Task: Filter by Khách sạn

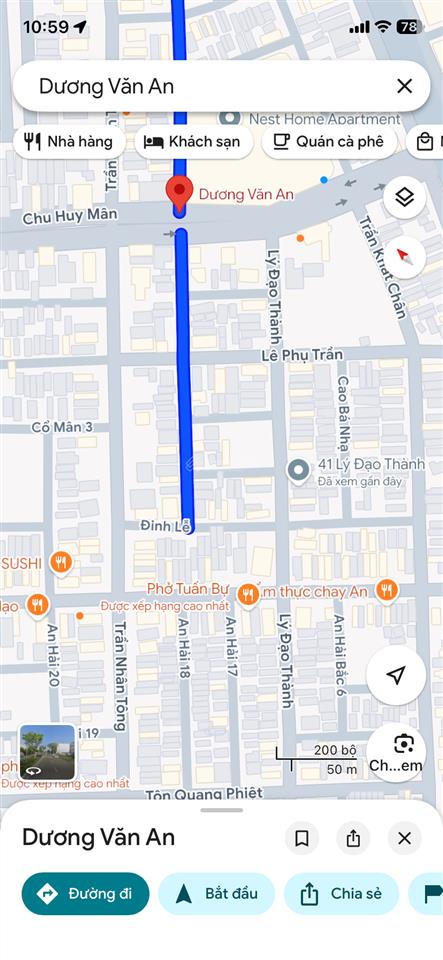Action: coord(192,142)
